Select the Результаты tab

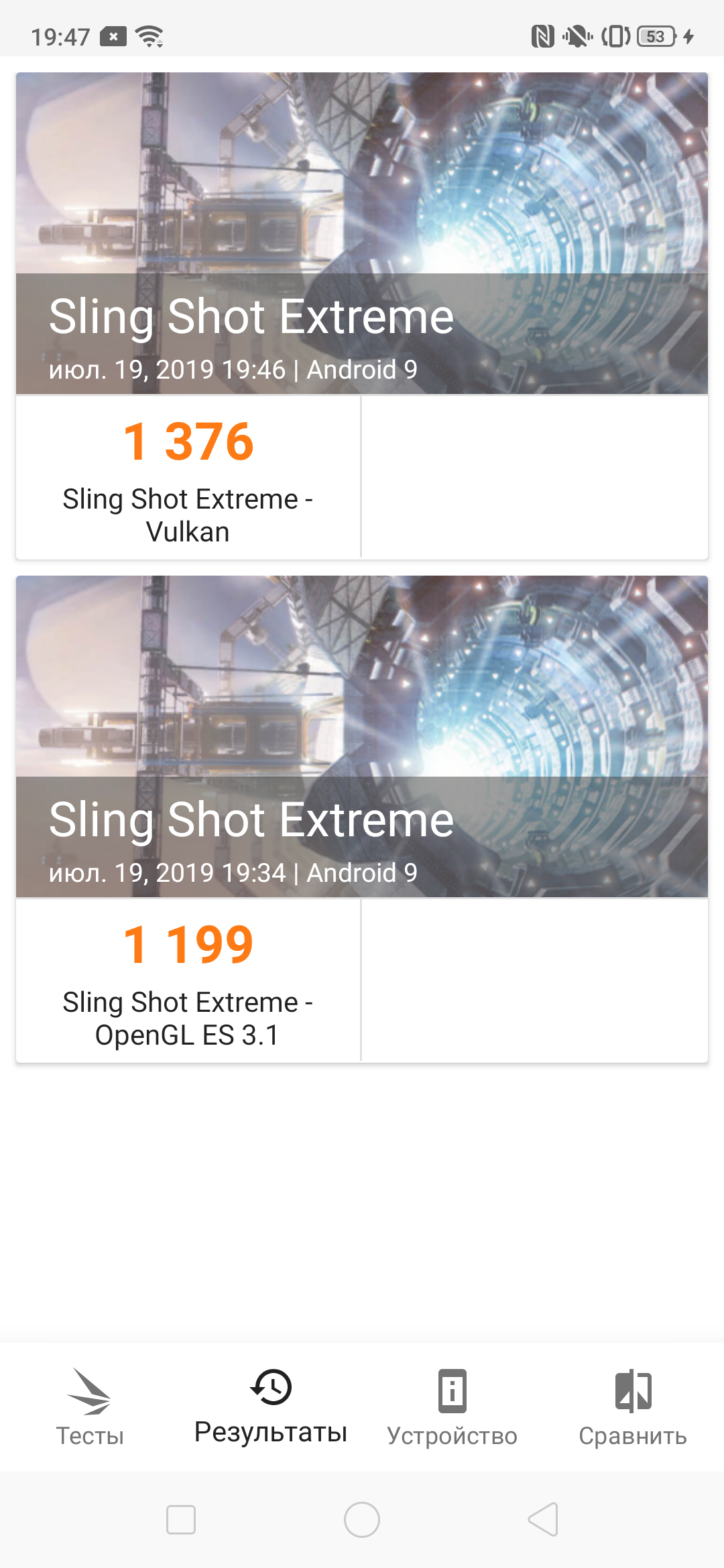pos(271,1407)
